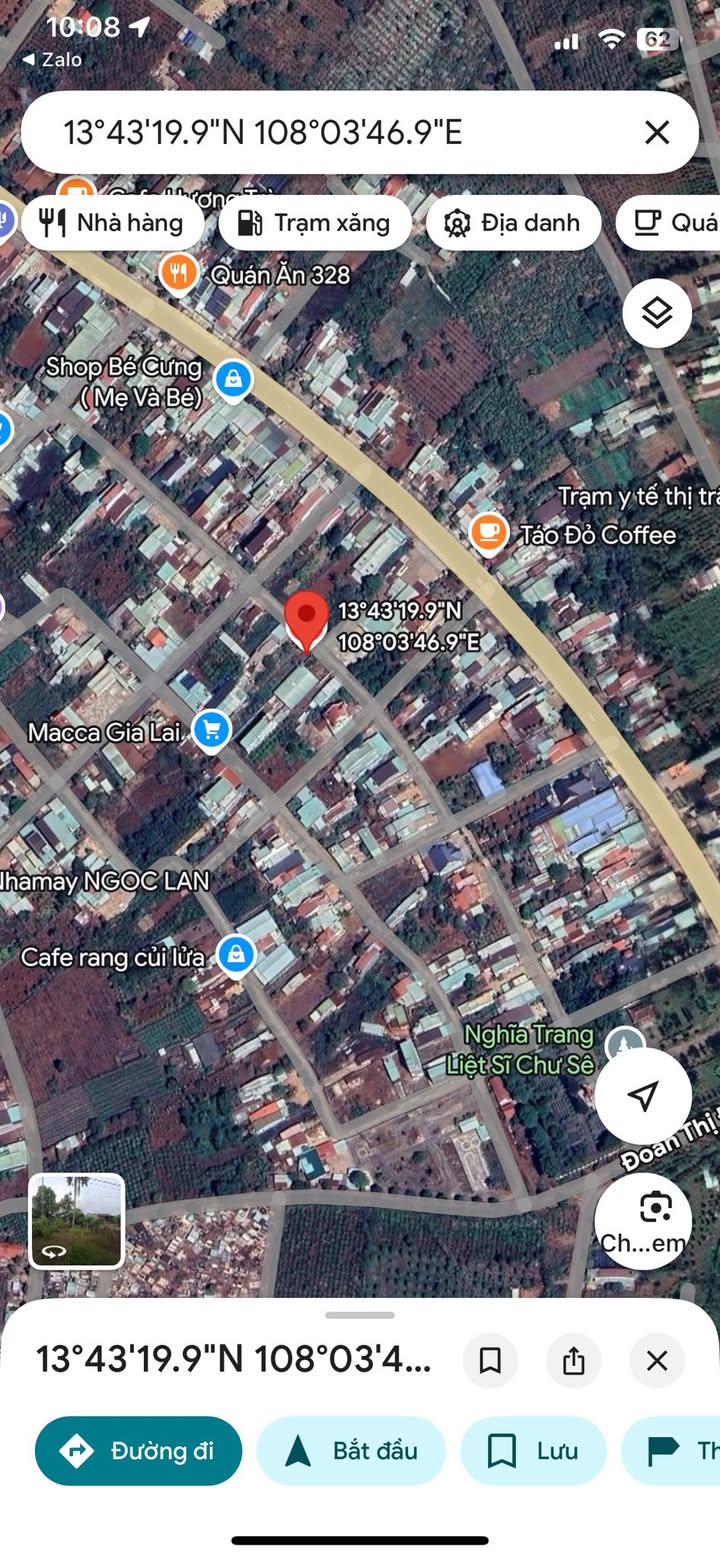Screen dimensions: 720x1559
Task: Open the Street View thumbnail
Action: [x=77, y=1220]
